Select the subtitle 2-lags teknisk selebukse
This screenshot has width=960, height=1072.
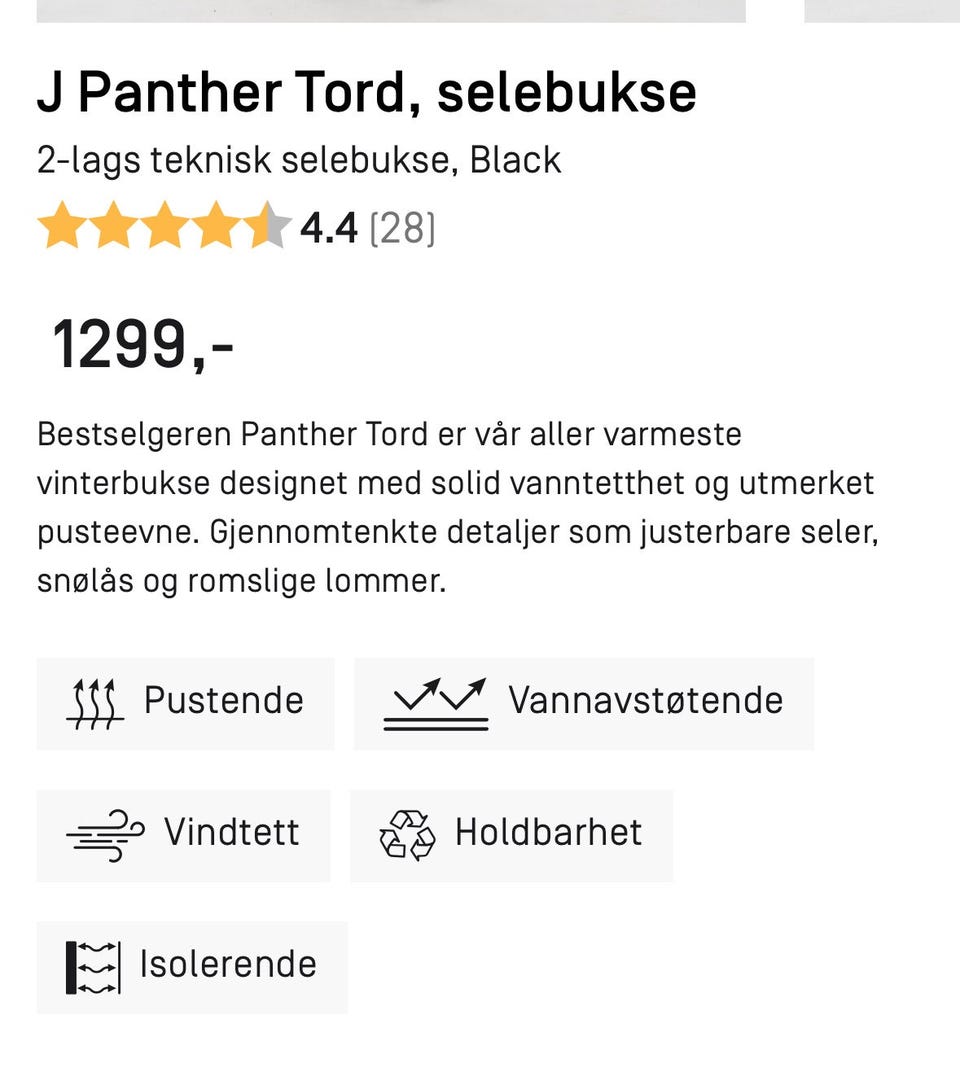coord(299,159)
